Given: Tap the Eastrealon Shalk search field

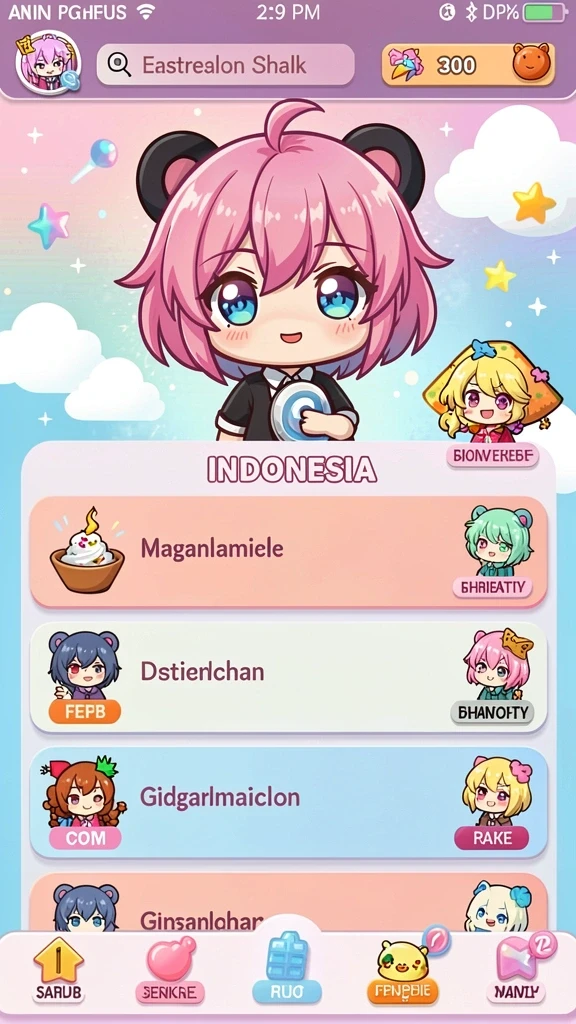Looking at the screenshot, I should [225, 65].
